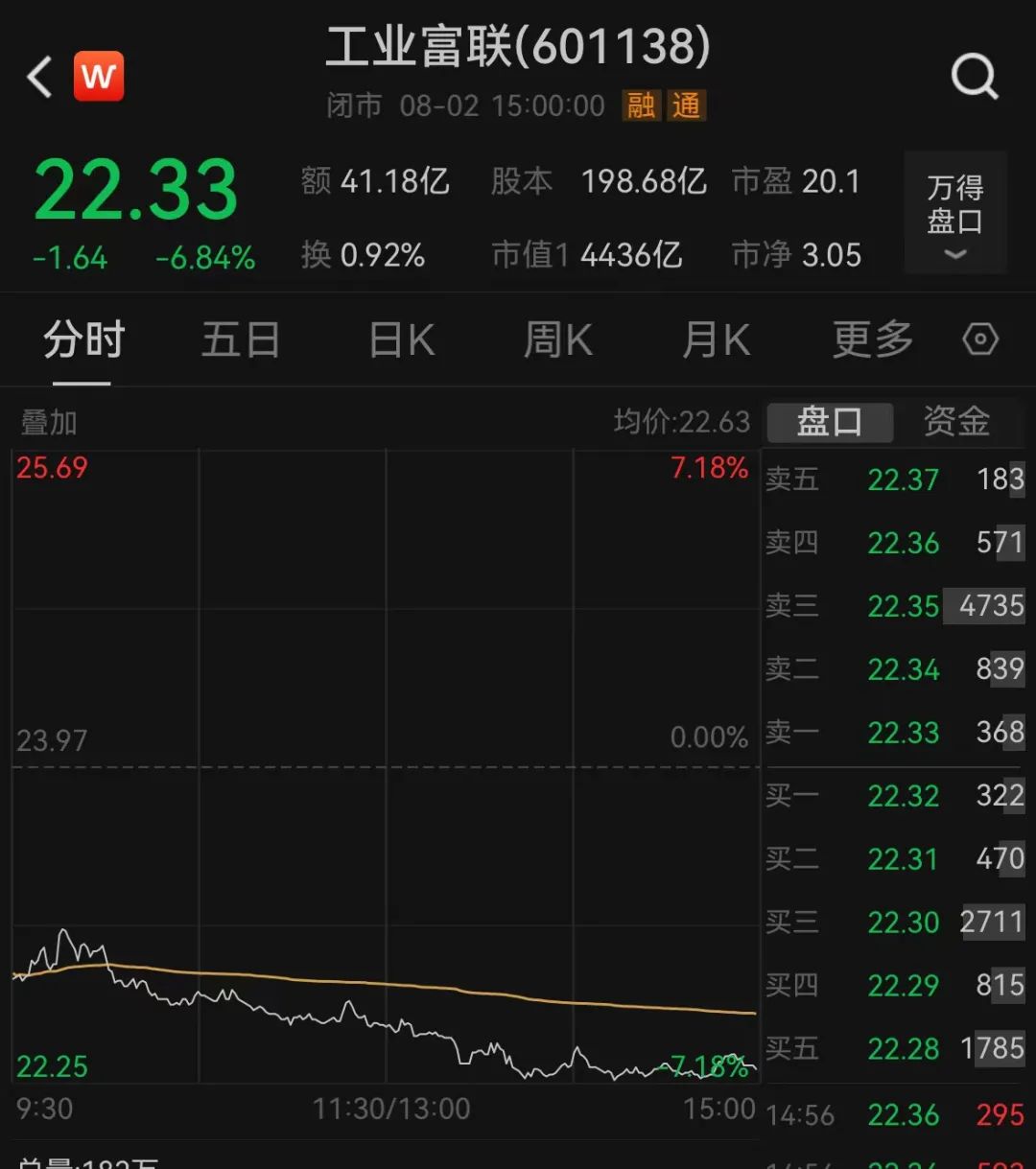
Task: Switch to the 五日 chart tab
Action: tap(240, 339)
